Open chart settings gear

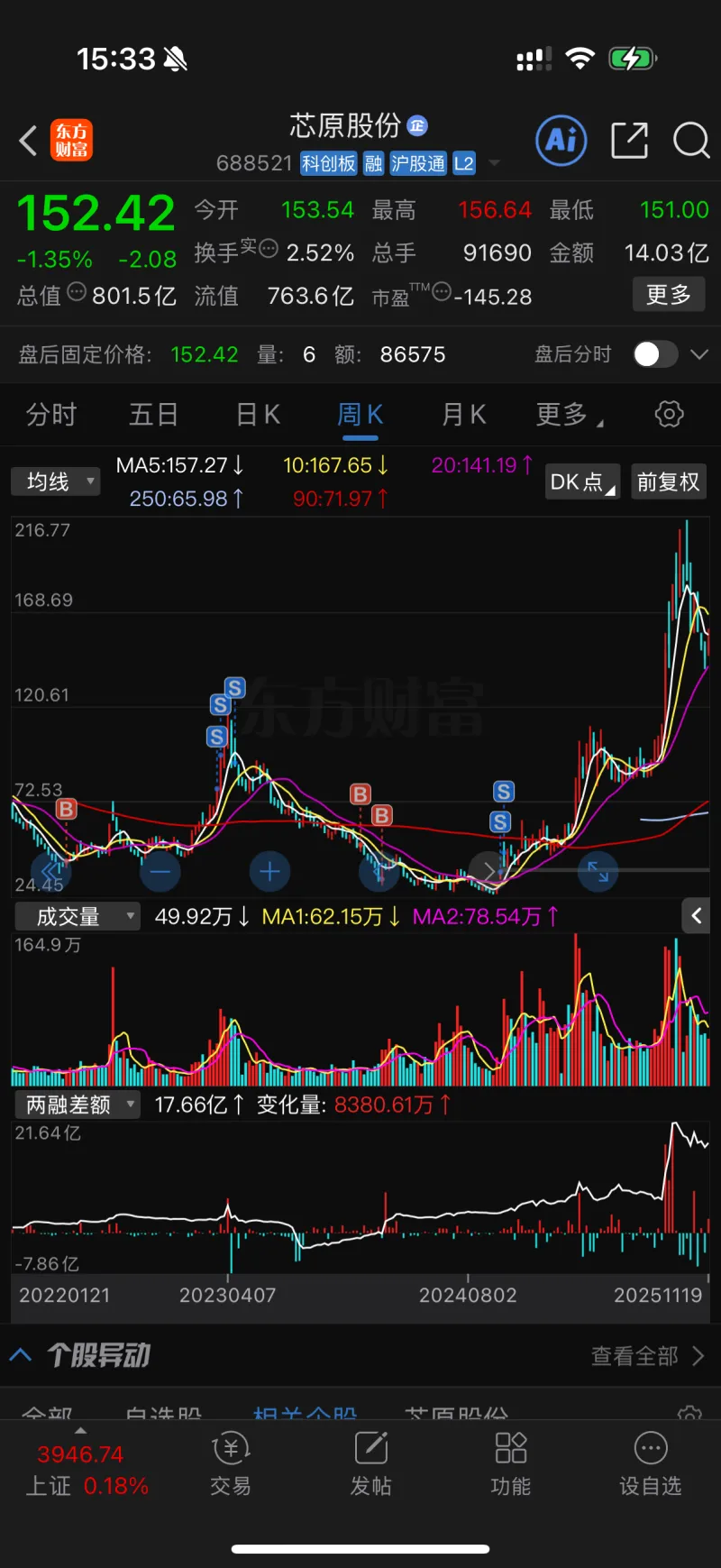[x=669, y=415]
